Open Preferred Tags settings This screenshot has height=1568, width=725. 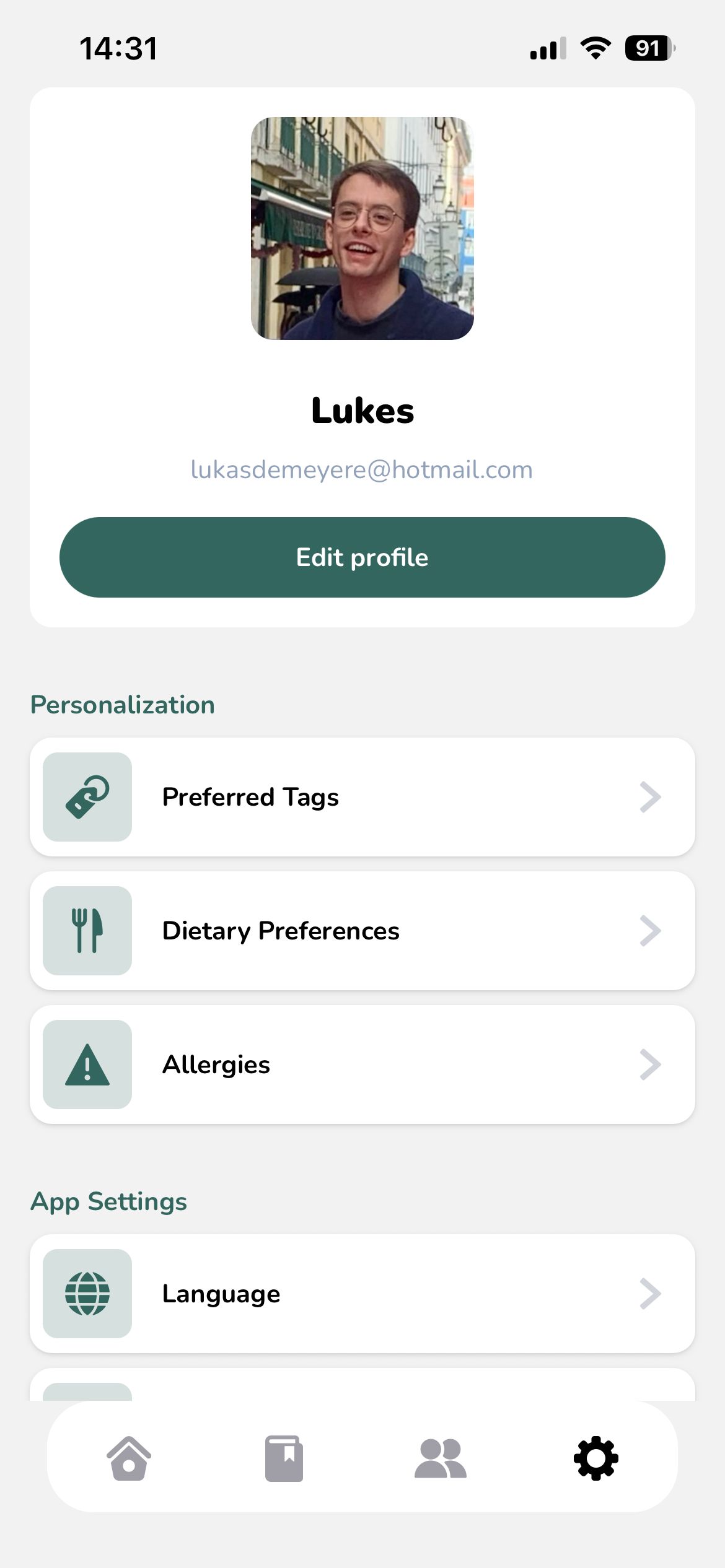click(362, 797)
